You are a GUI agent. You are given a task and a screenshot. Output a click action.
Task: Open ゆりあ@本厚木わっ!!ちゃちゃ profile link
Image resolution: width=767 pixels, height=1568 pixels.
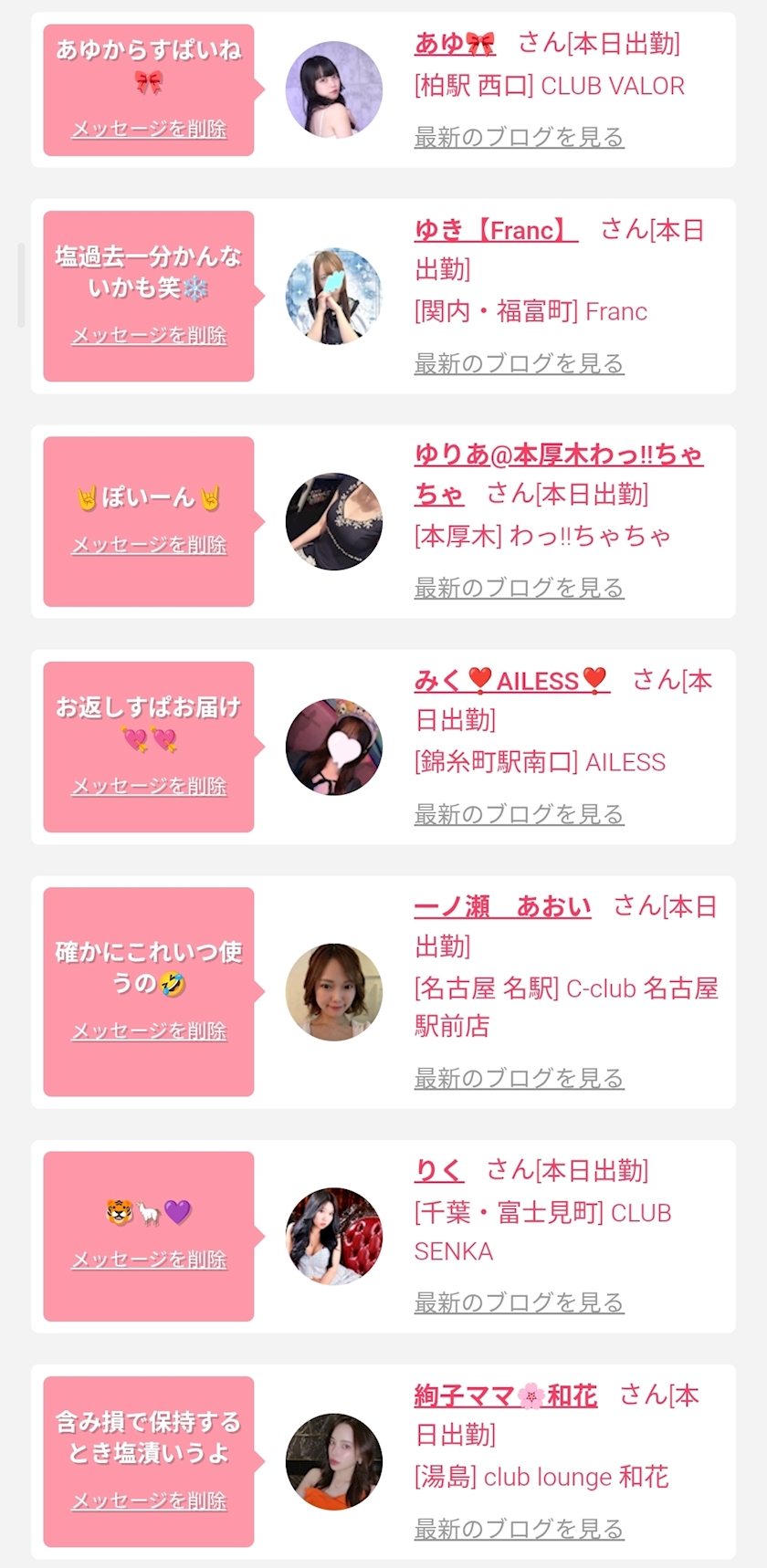click(x=557, y=455)
